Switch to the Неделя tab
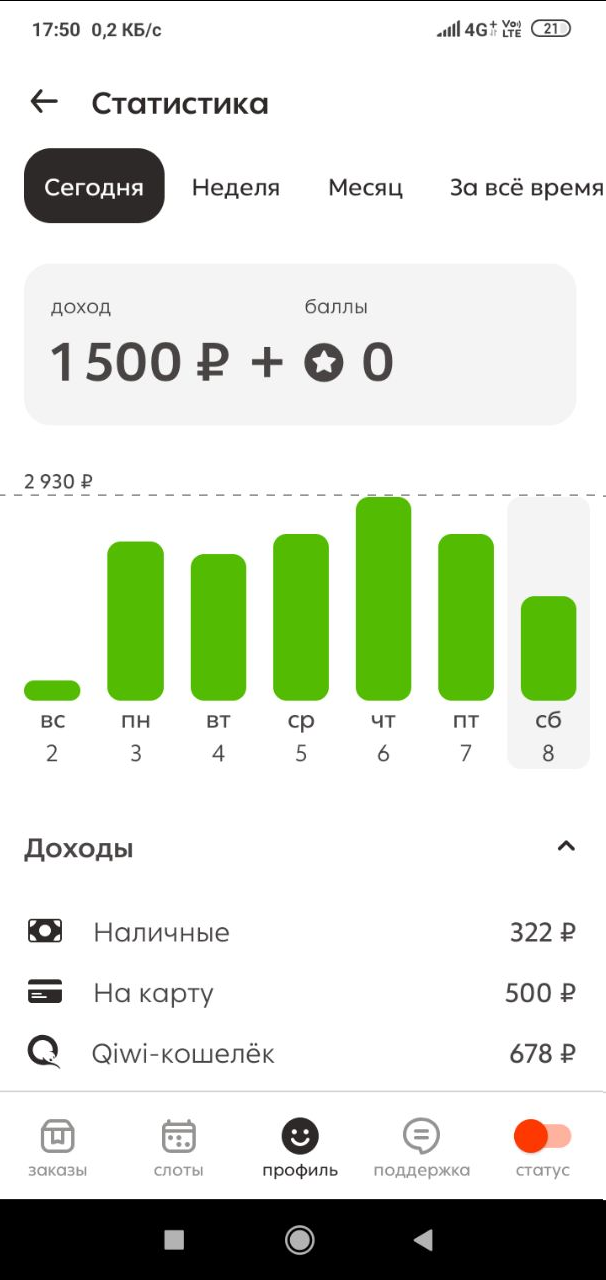 point(236,187)
